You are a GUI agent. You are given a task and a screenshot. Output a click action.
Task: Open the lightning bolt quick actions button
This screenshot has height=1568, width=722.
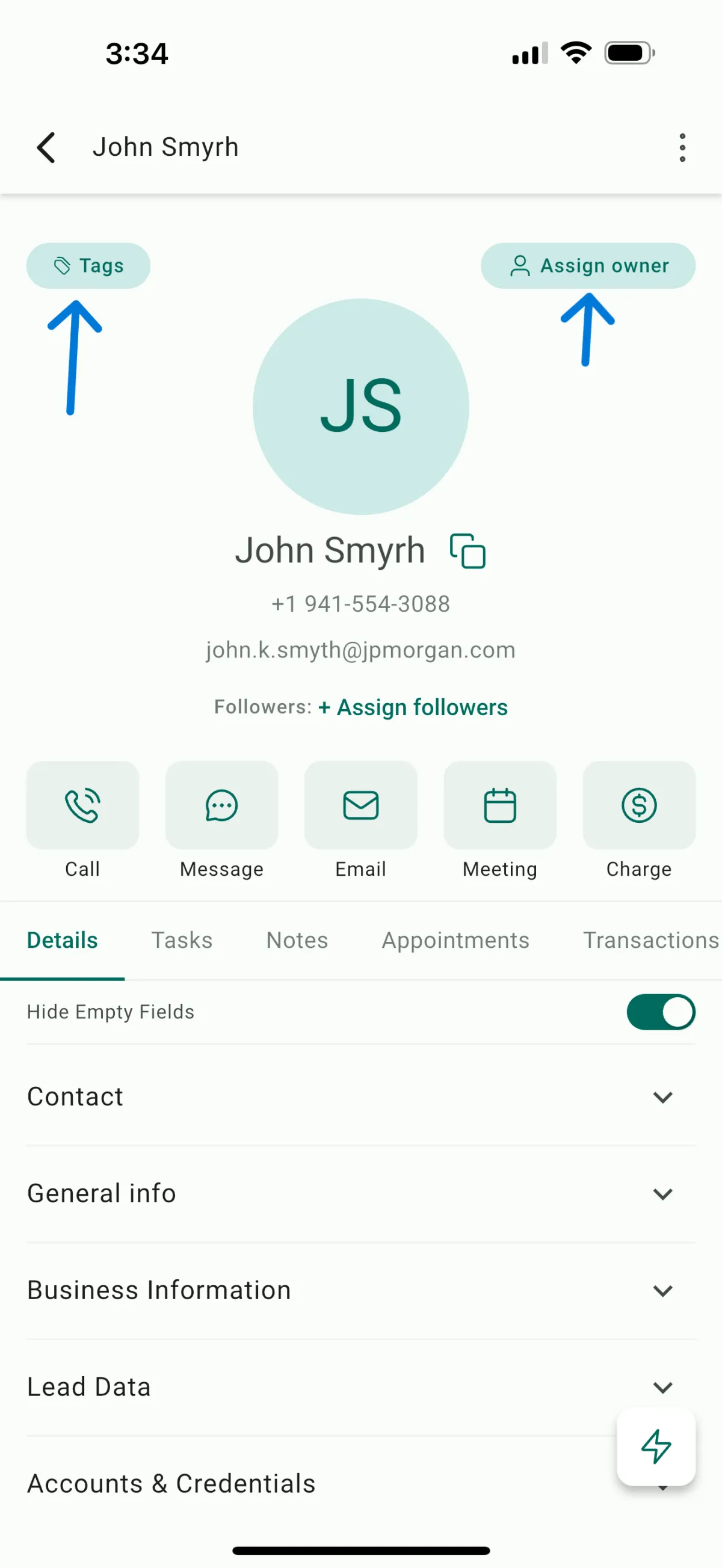coord(656,1447)
